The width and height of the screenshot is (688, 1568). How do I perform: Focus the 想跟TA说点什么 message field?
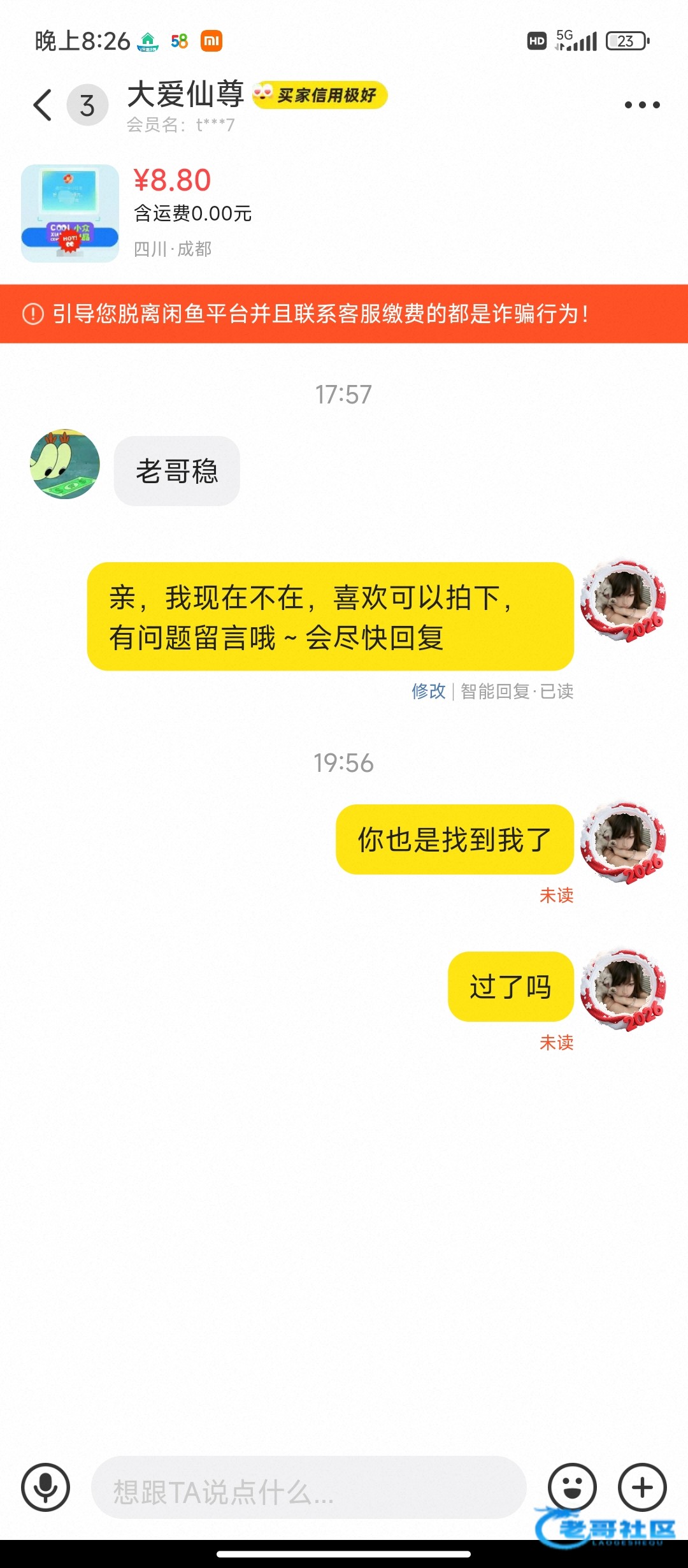tap(308, 1487)
